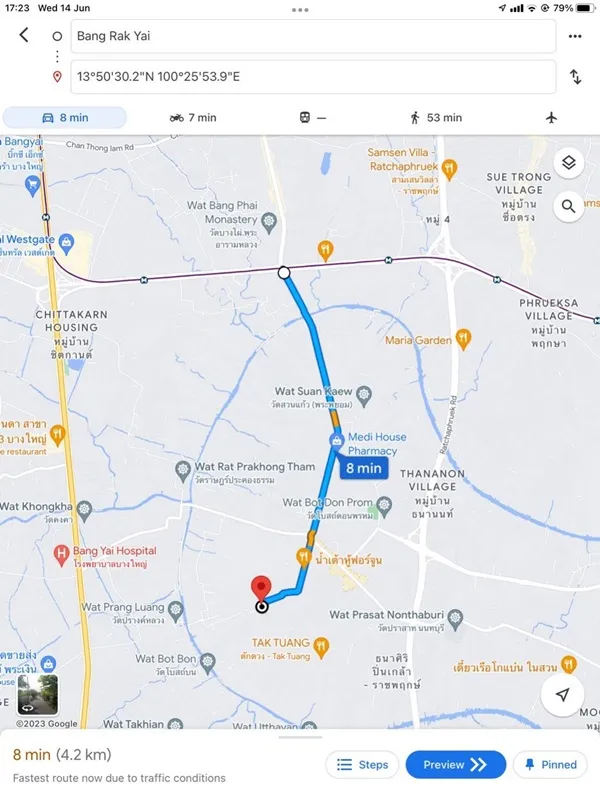Swap the start and destination
The width and height of the screenshot is (600, 800).
pos(575,76)
